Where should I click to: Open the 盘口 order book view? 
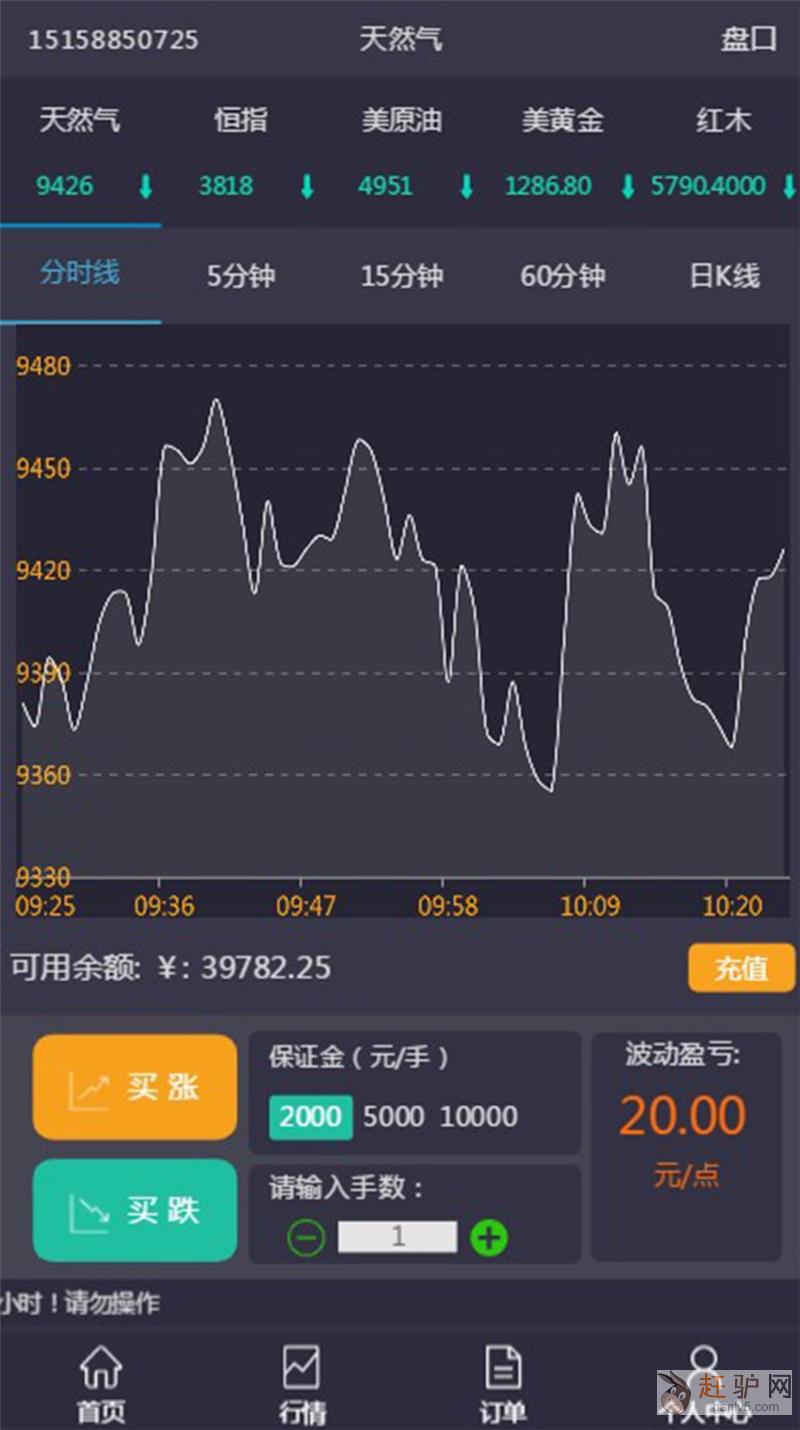[x=748, y=39]
